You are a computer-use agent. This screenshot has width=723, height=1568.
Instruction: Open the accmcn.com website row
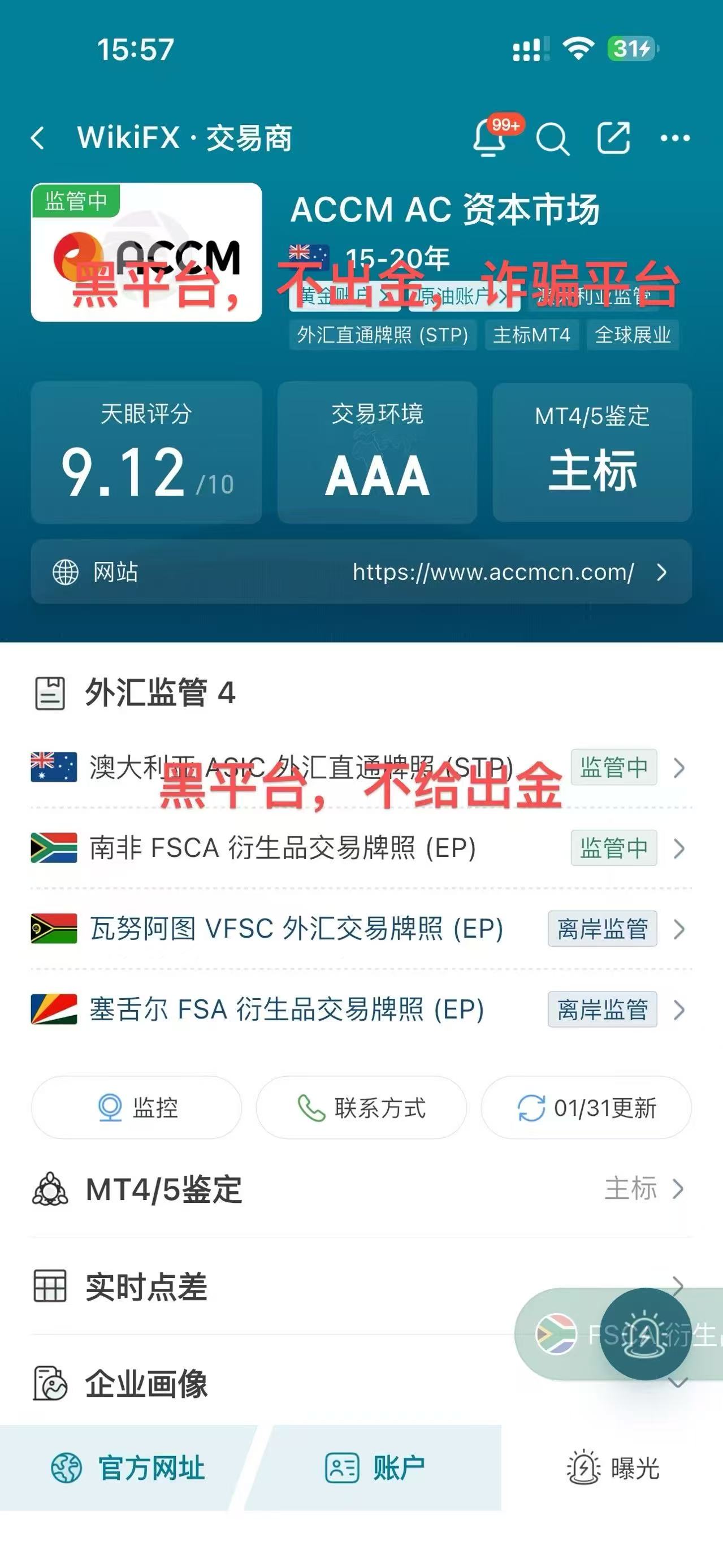[x=362, y=572]
